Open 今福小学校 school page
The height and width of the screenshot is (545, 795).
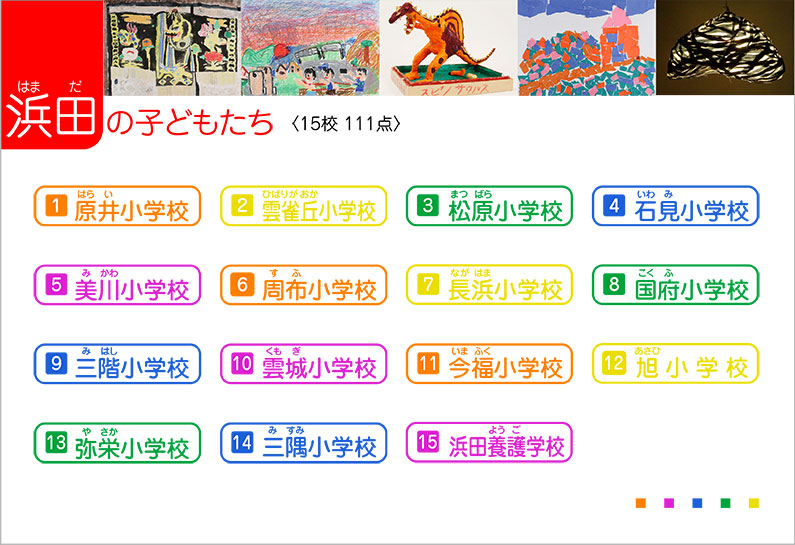490,364
